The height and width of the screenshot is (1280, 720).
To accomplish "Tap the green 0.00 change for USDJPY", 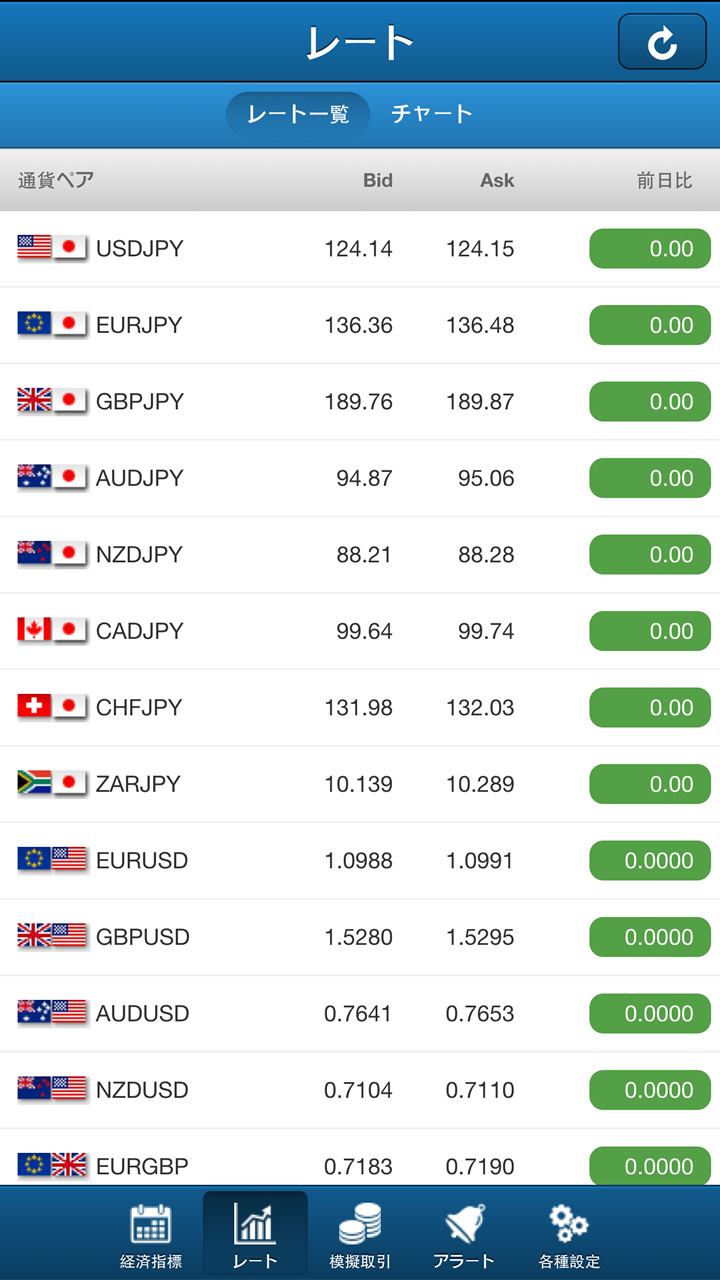I will (x=649, y=248).
